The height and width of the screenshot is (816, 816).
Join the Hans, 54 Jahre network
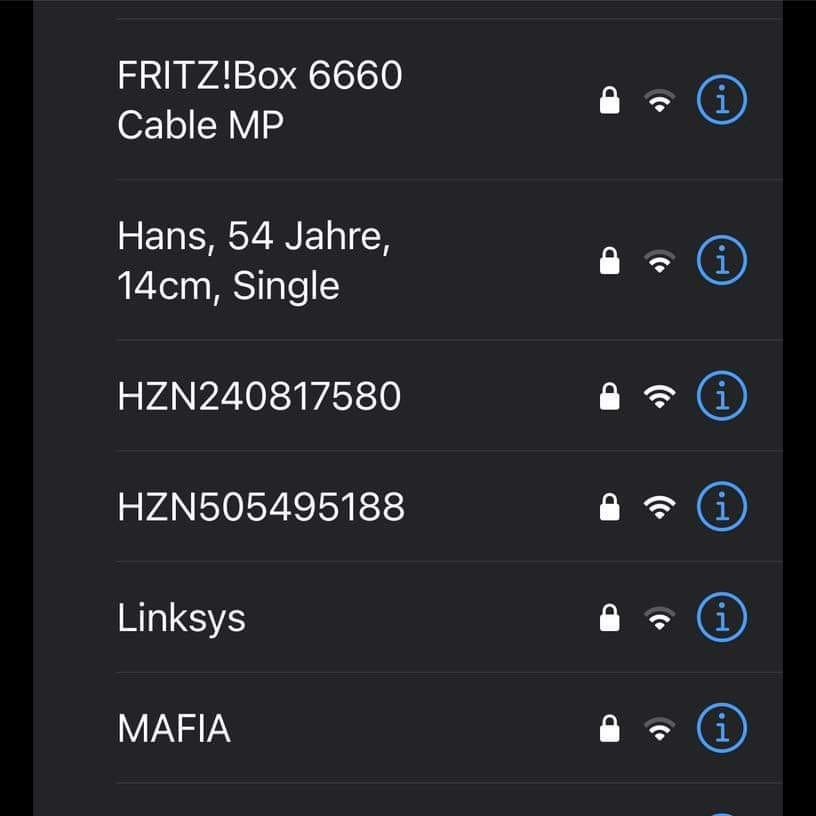tap(253, 261)
